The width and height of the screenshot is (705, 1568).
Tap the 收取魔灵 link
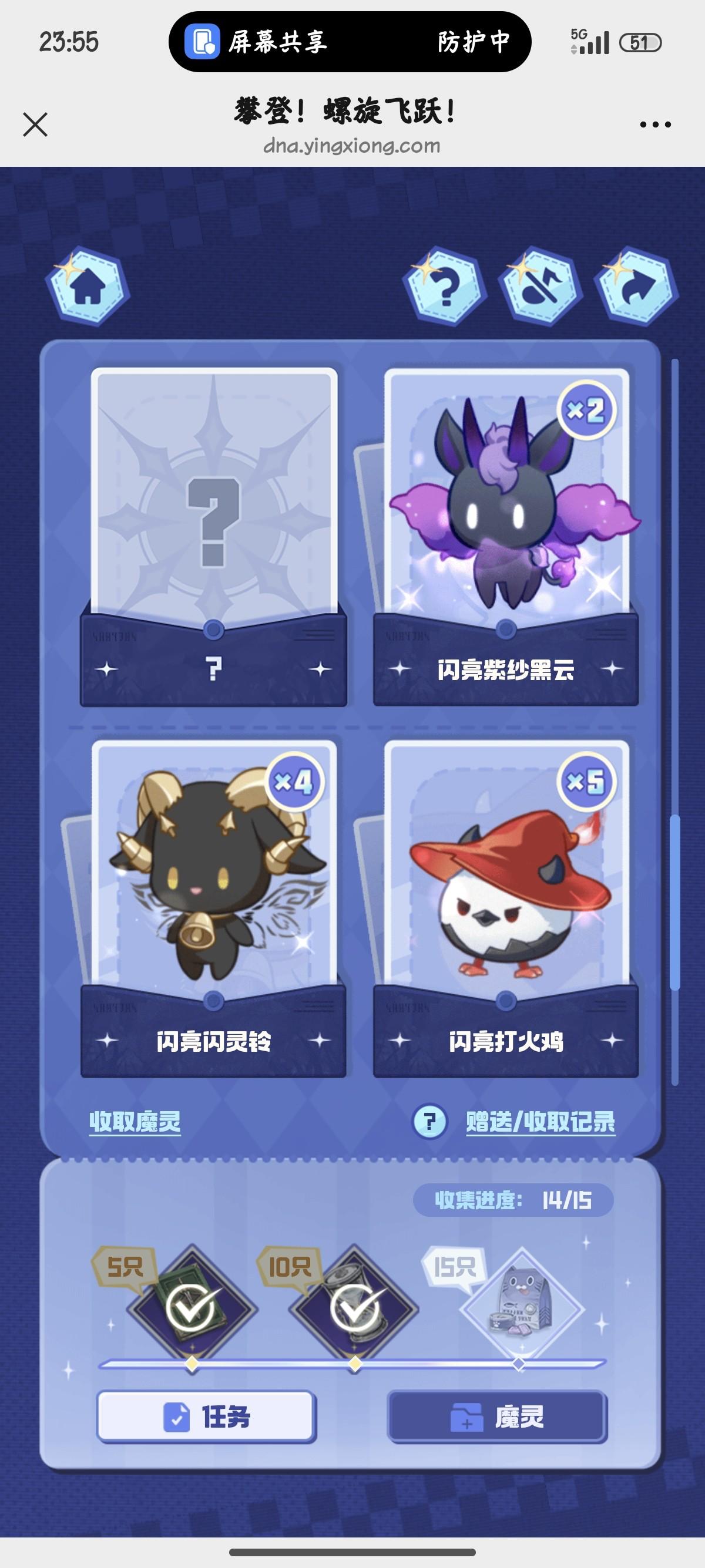tap(135, 1121)
